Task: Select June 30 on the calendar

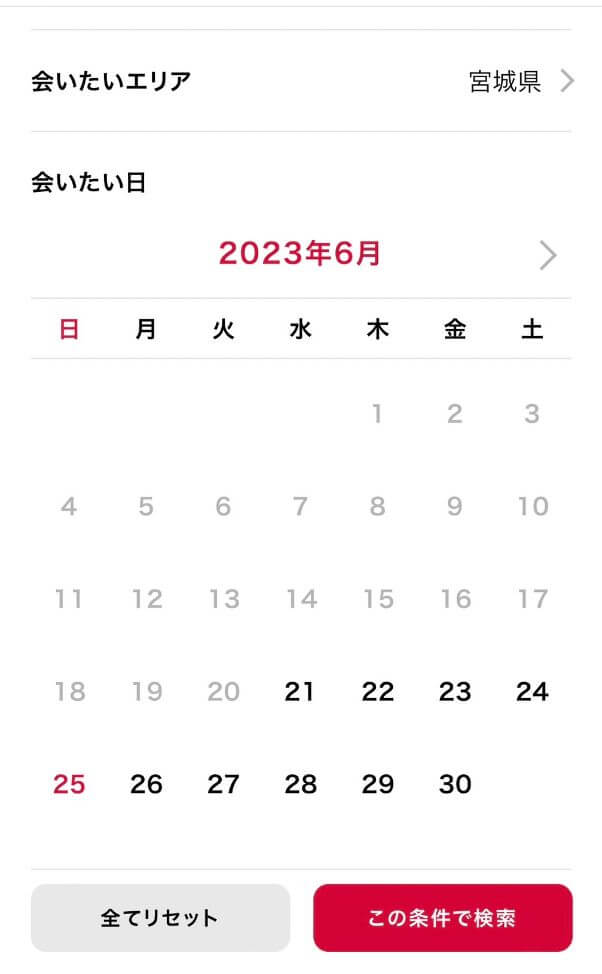Action: click(x=455, y=784)
